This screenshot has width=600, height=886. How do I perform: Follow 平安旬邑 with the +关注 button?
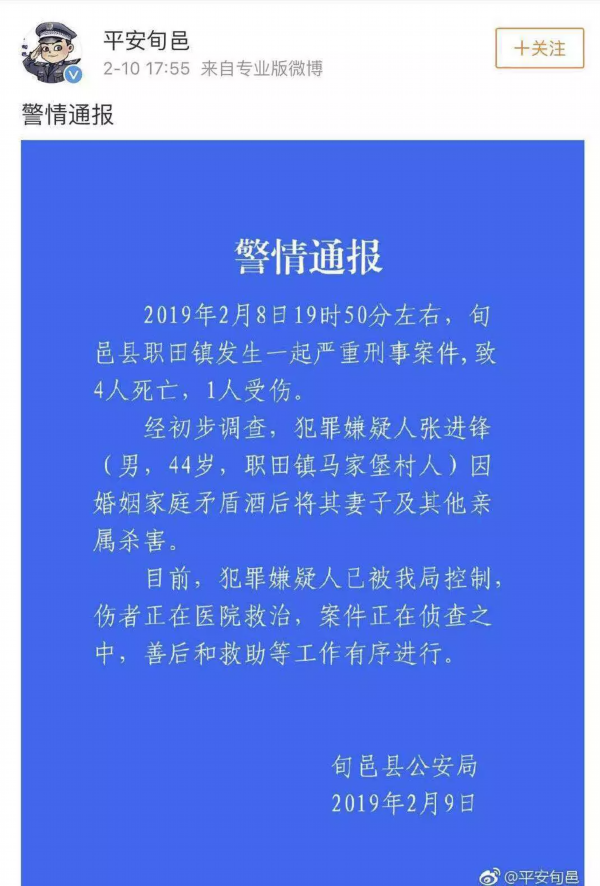pos(539,47)
